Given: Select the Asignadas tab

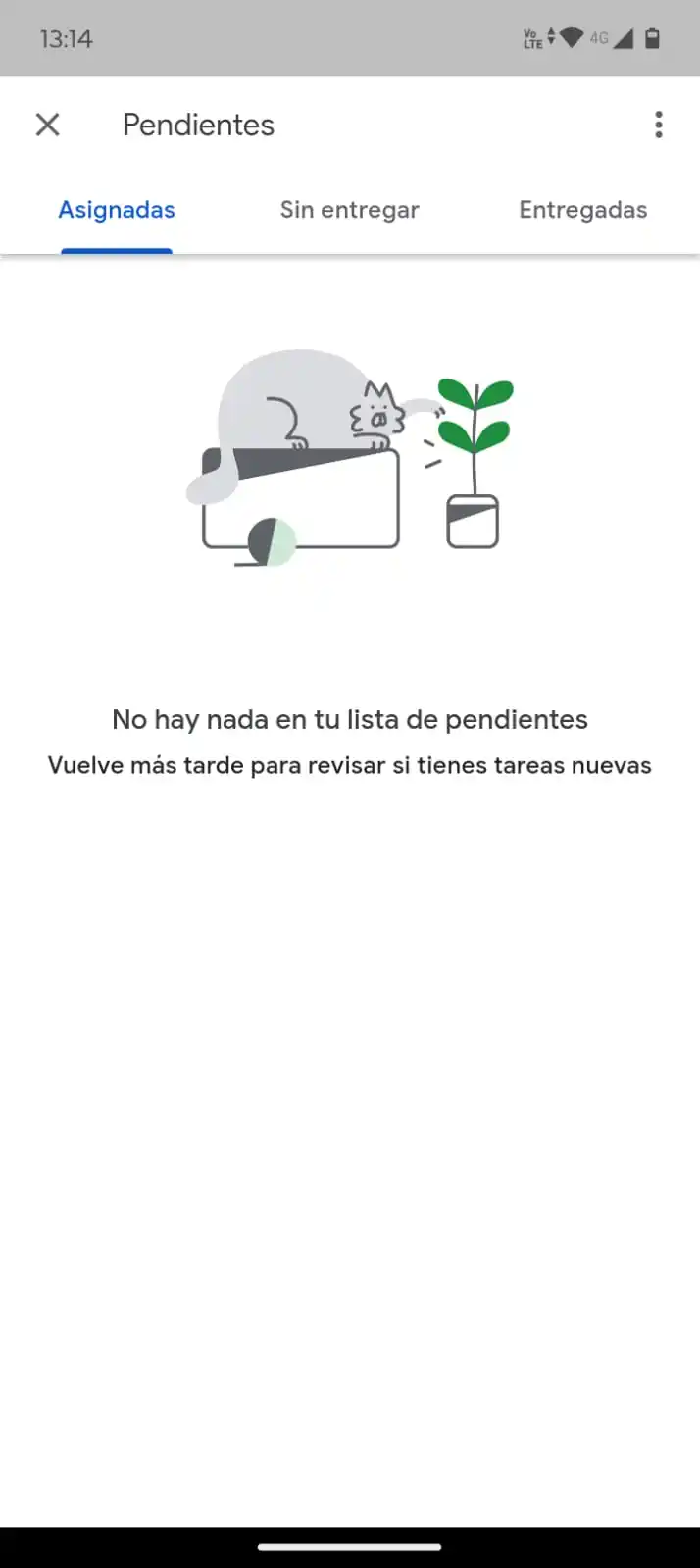Looking at the screenshot, I should tap(117, 210).
